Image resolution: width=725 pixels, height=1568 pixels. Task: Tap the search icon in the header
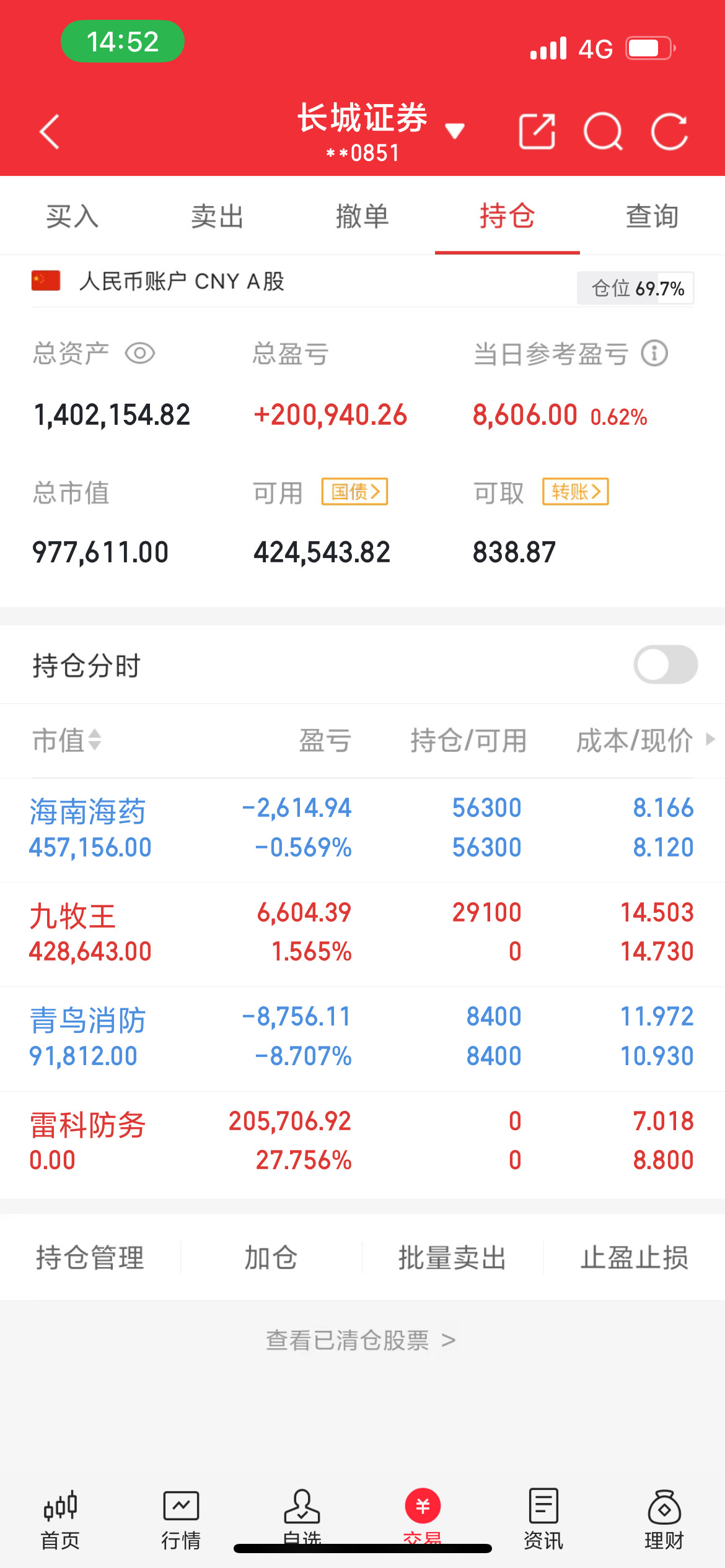(604, 132)
